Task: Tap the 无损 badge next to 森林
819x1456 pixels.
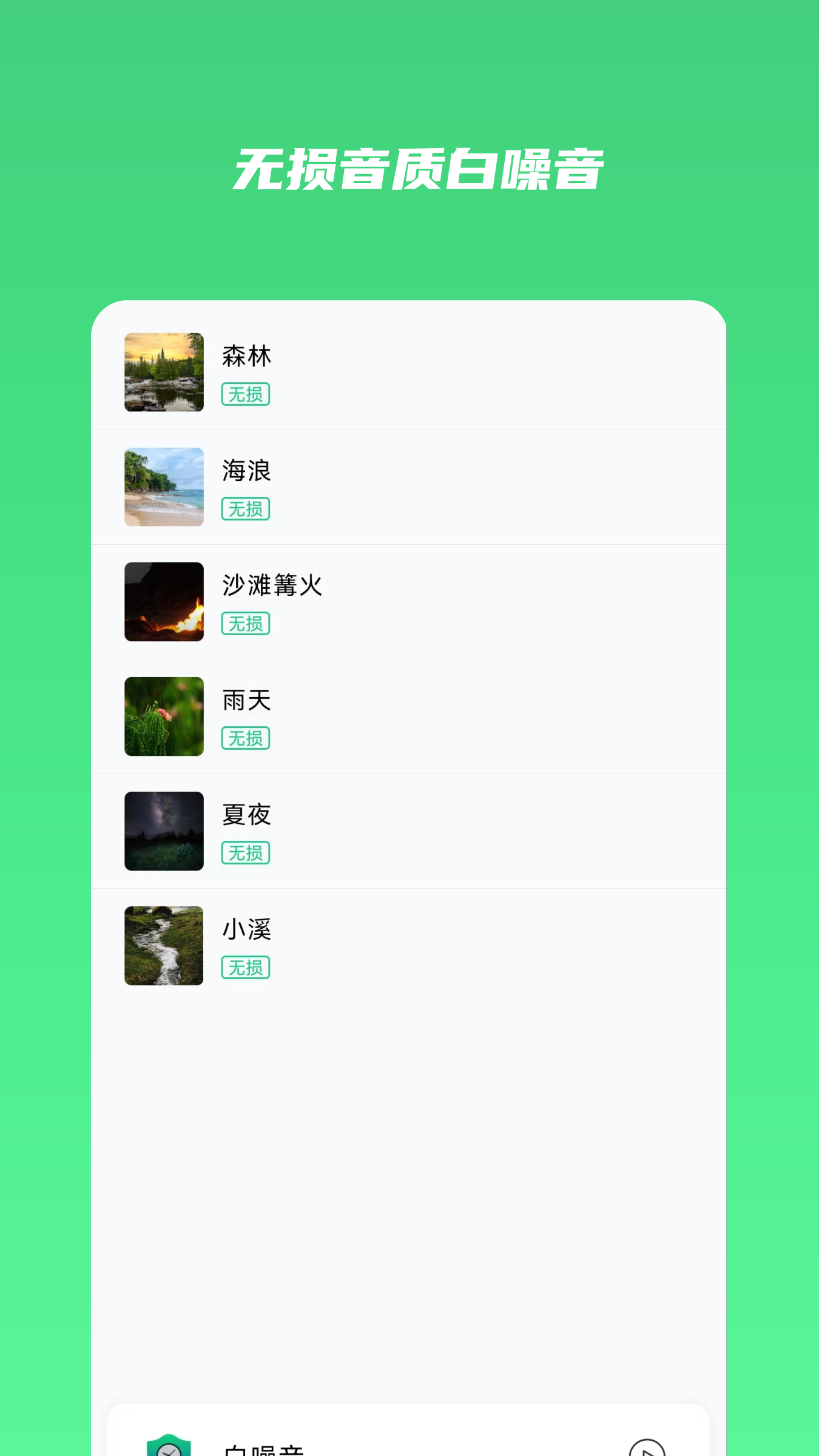Action: tap(245, 394)
